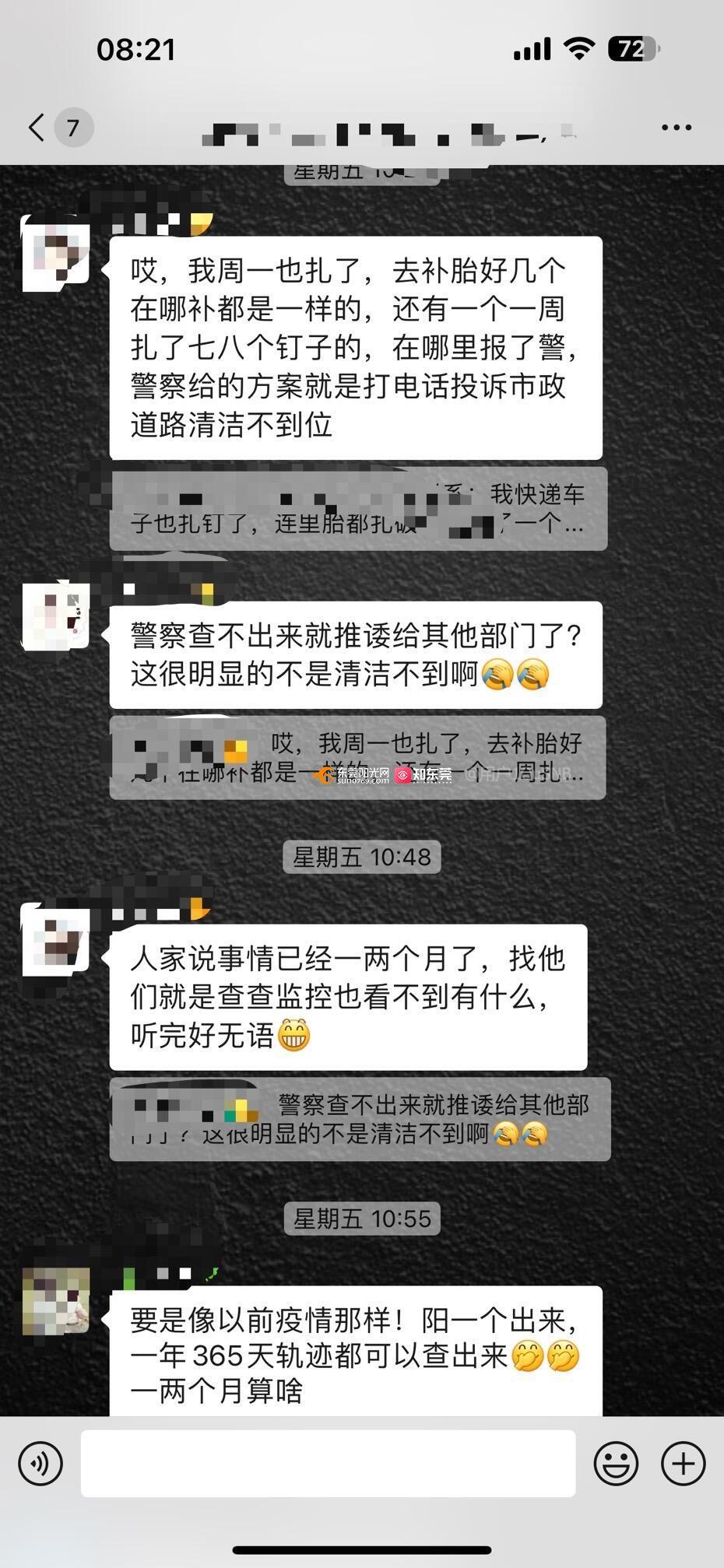
Task: Open the emoji sticker panel
Action: tap(616, 1463)
